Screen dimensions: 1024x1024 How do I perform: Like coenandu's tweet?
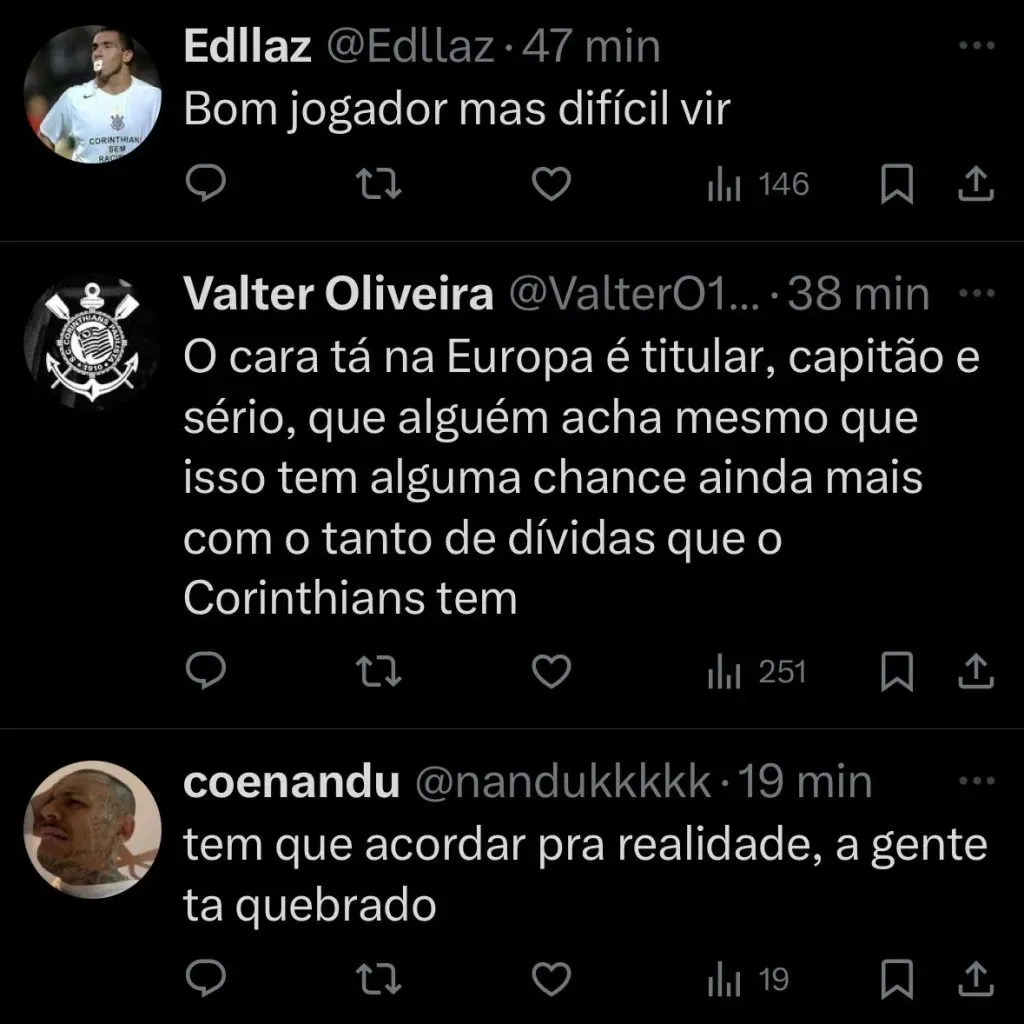pyautogui.click(x=550, y=977)
